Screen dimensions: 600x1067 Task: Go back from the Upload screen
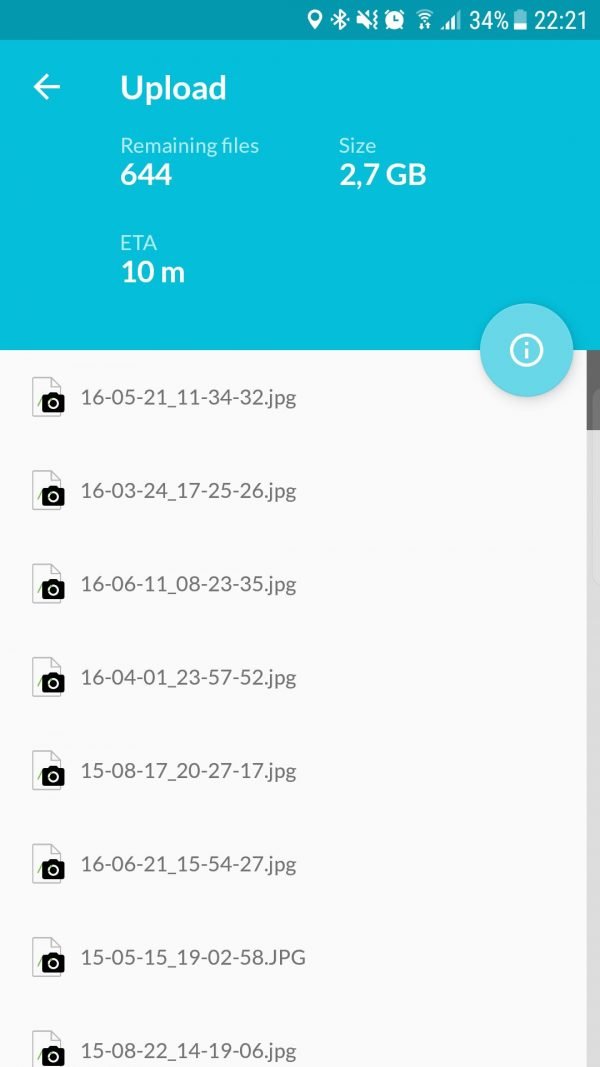coord(47,87)
